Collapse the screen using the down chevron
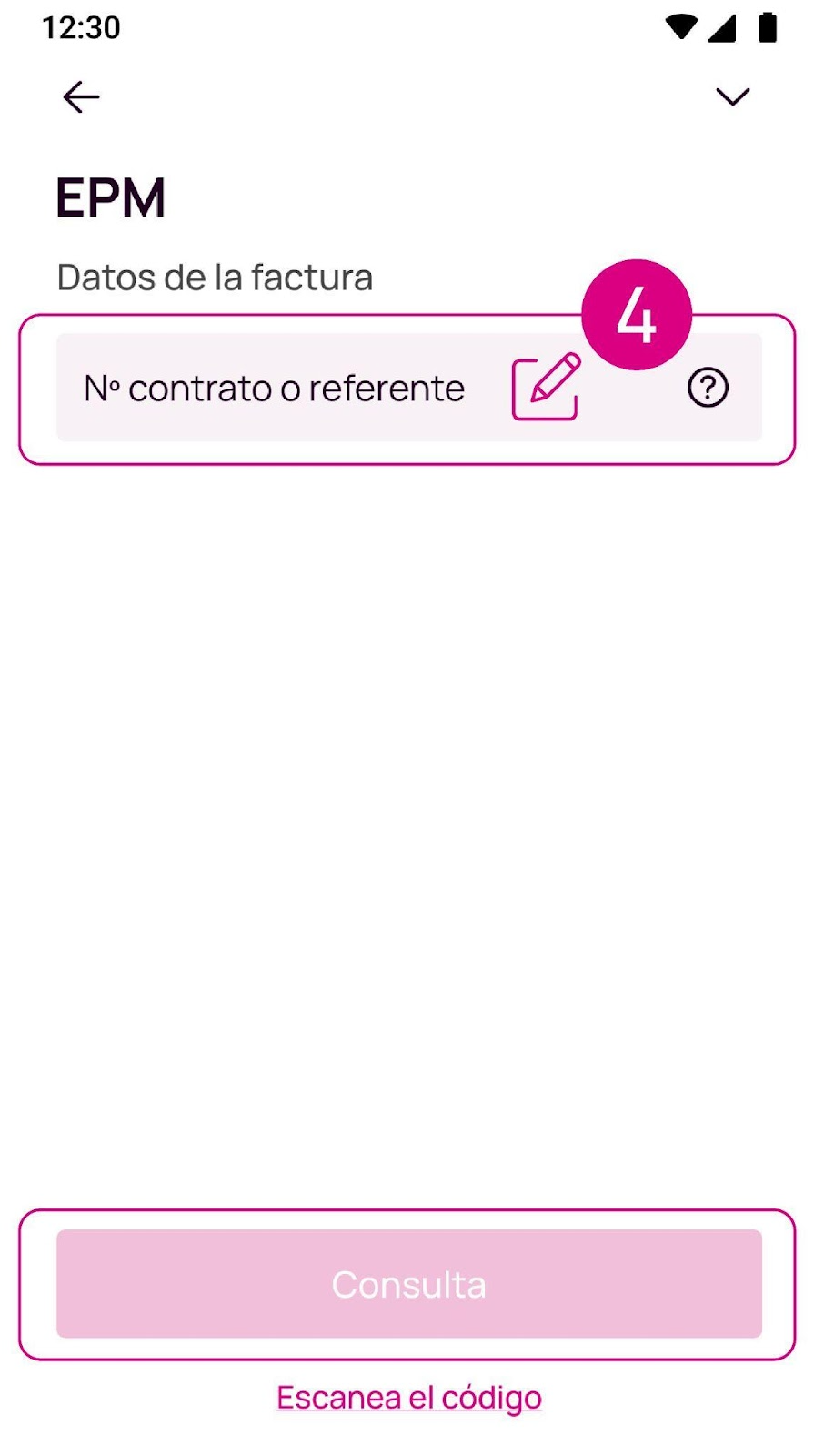 point(731,96)
